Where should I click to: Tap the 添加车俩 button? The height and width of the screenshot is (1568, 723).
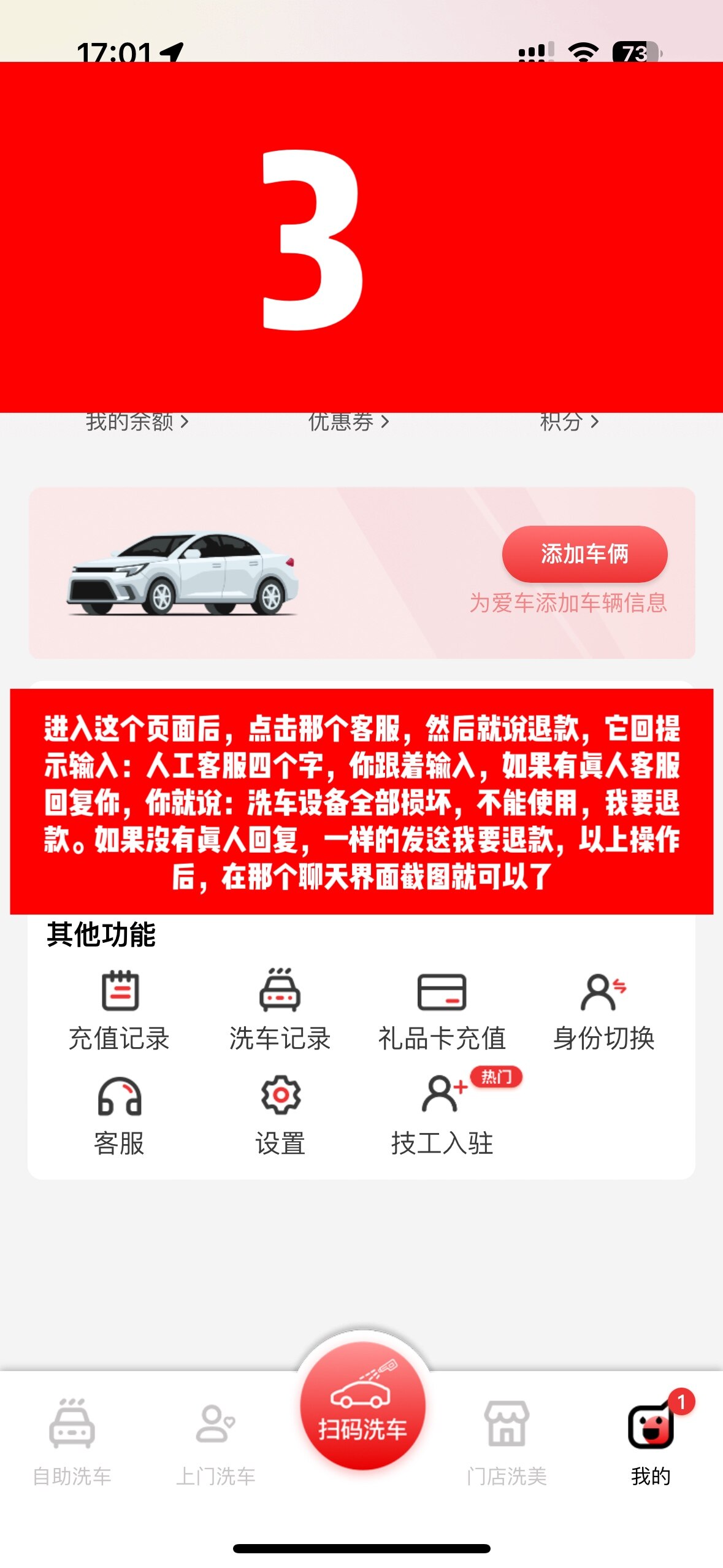point(584,554)
